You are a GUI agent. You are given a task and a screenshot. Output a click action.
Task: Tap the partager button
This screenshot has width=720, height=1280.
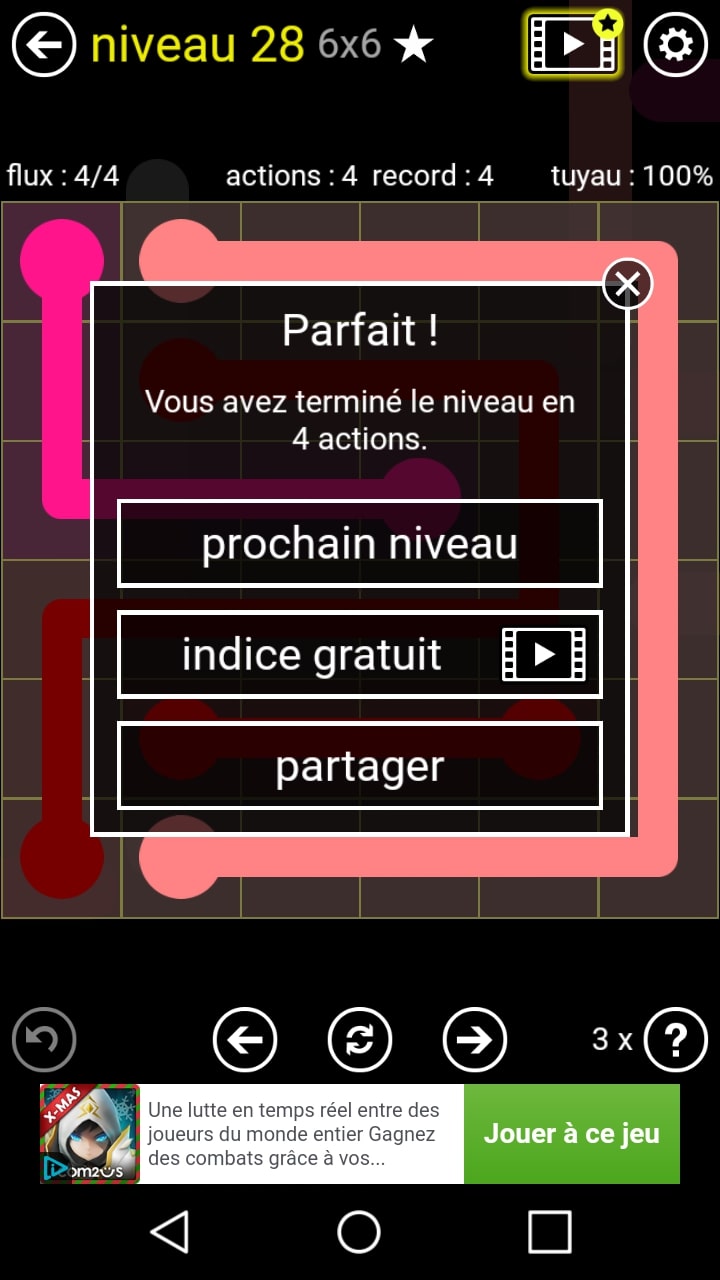[360, 766]
